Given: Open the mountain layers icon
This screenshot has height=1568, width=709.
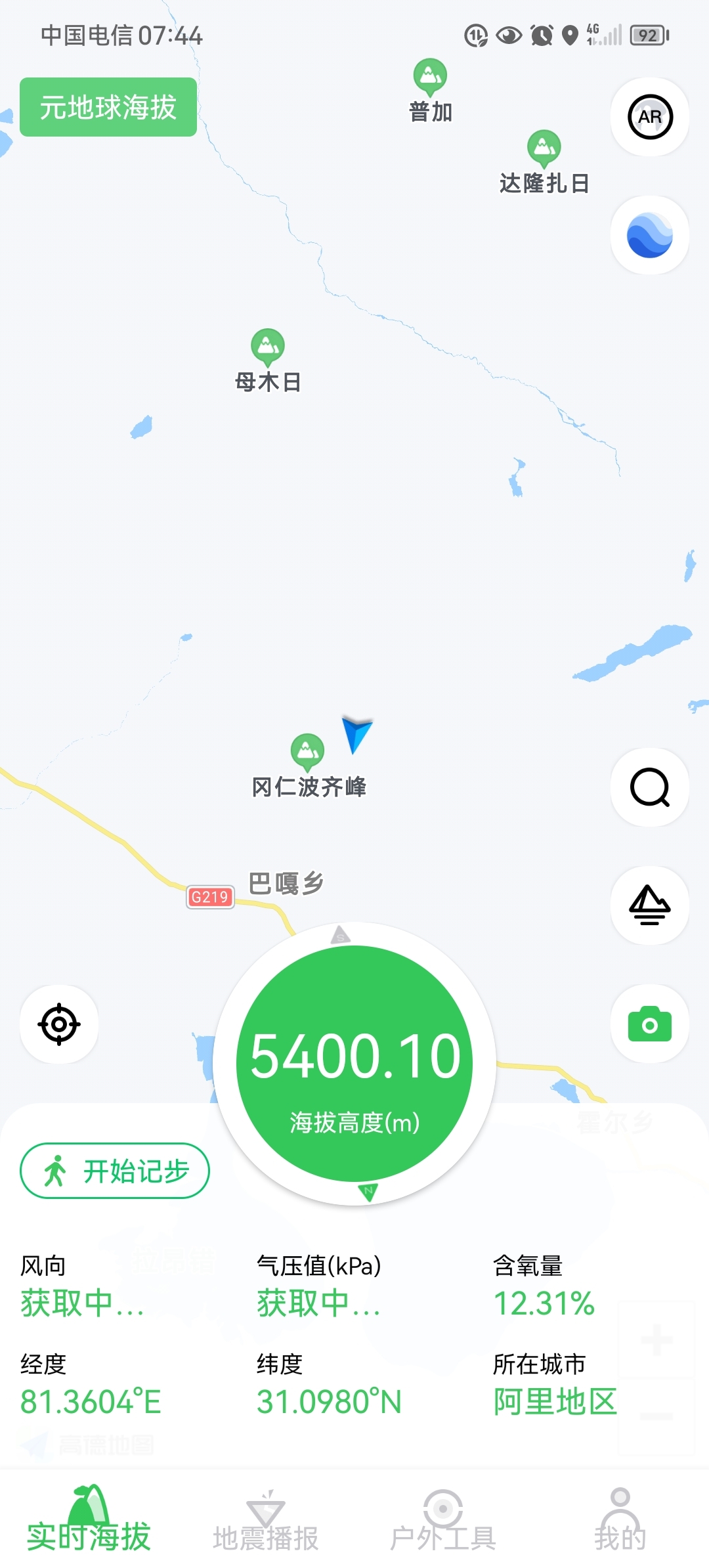Looking at the screenshot, I should tap(649, 905).
